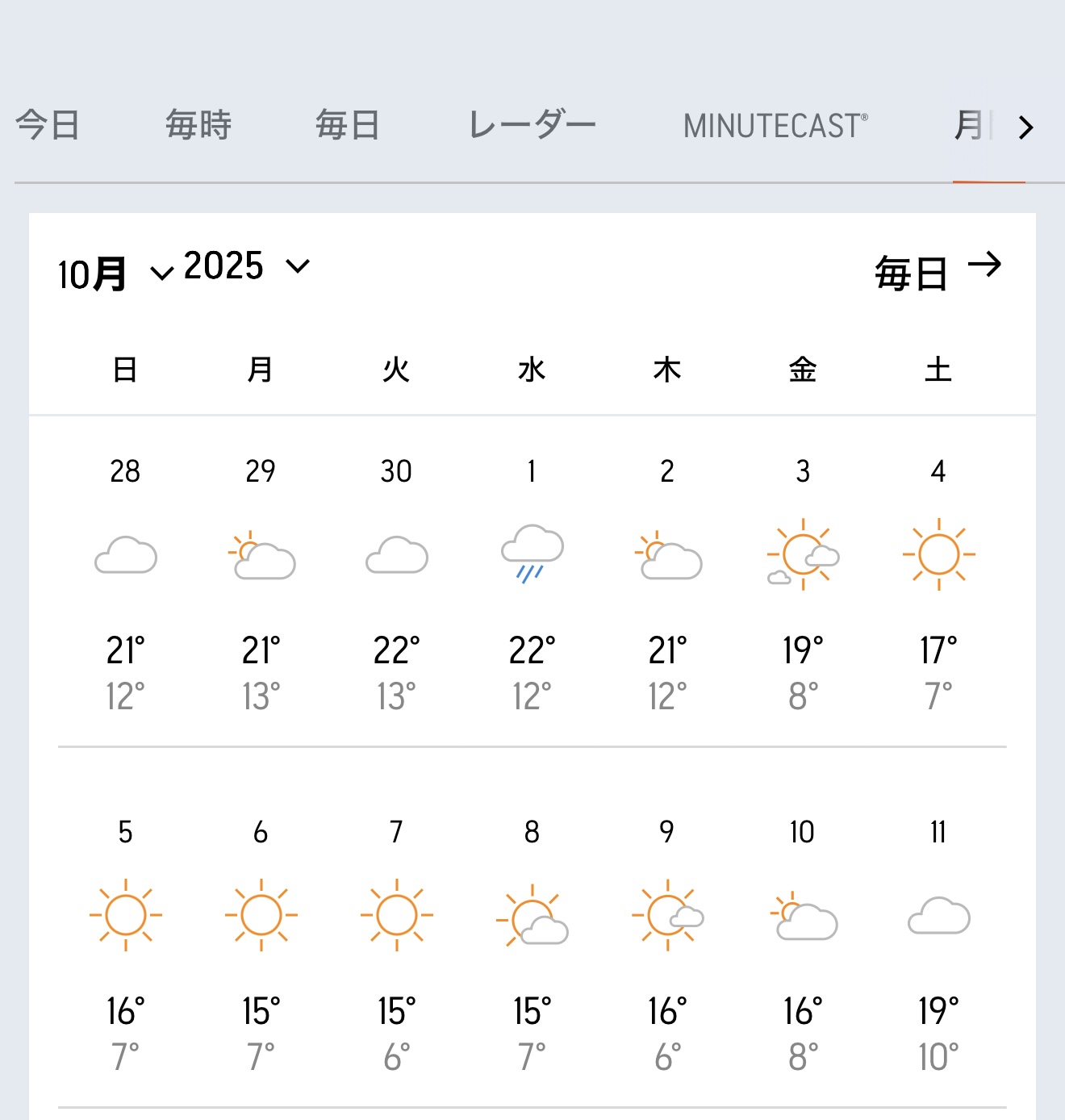Open day 8 forecast details

point(532,942)
